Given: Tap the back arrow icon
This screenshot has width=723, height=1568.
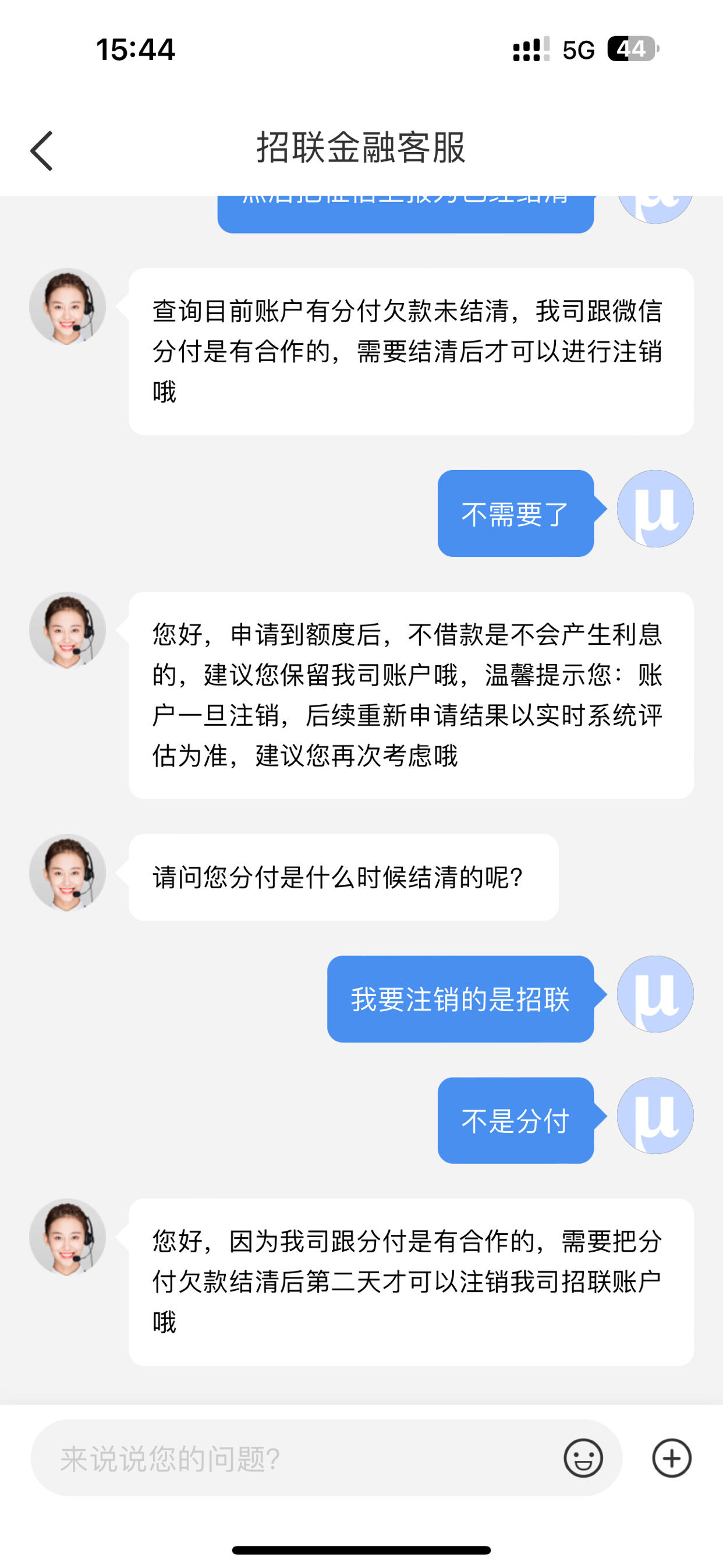Looking at the screenshot, I should [x=41, y=149].
